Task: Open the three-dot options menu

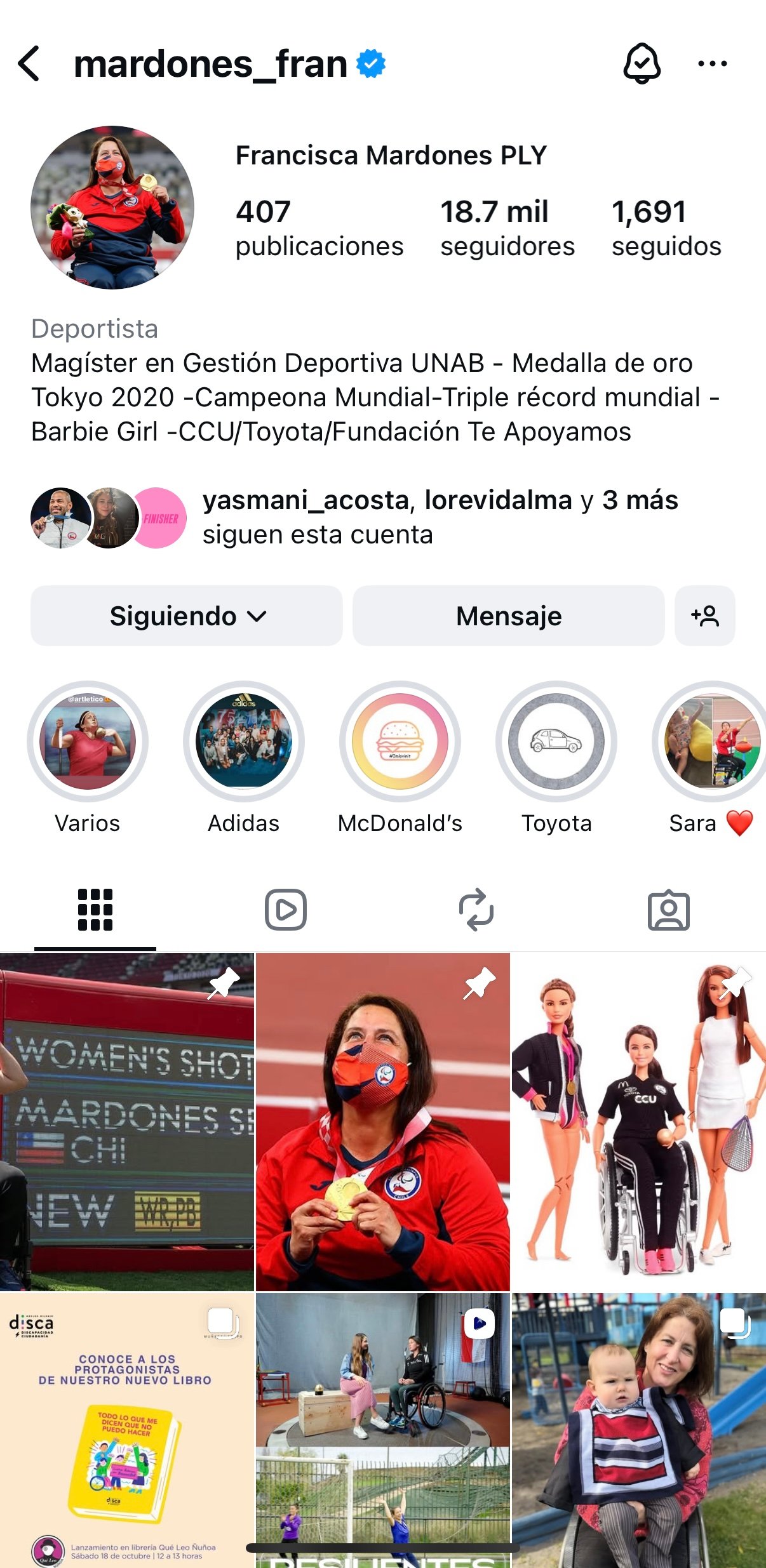Action: click(x=712, y=63)
